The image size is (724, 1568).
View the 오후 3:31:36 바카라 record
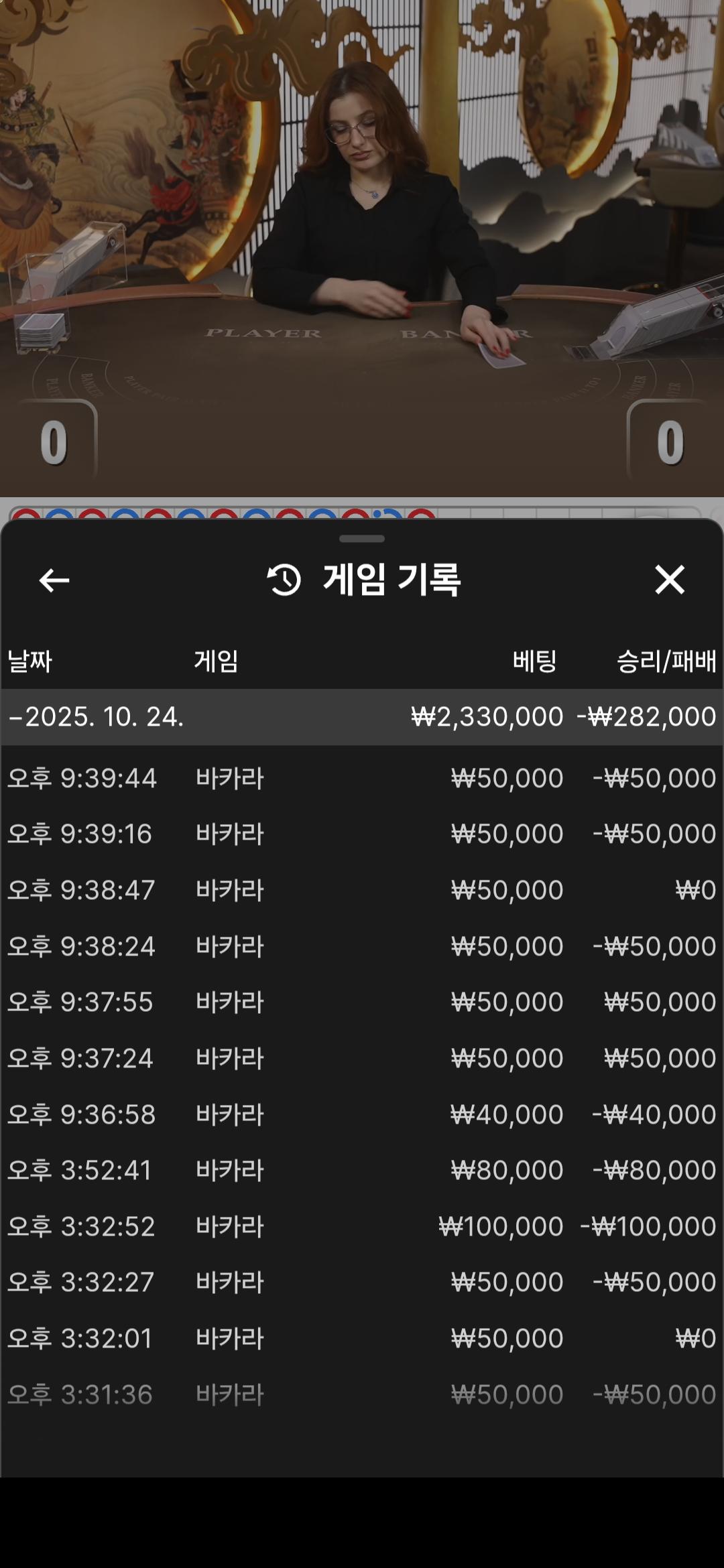pyautogui.click(x=362, y=1394)
